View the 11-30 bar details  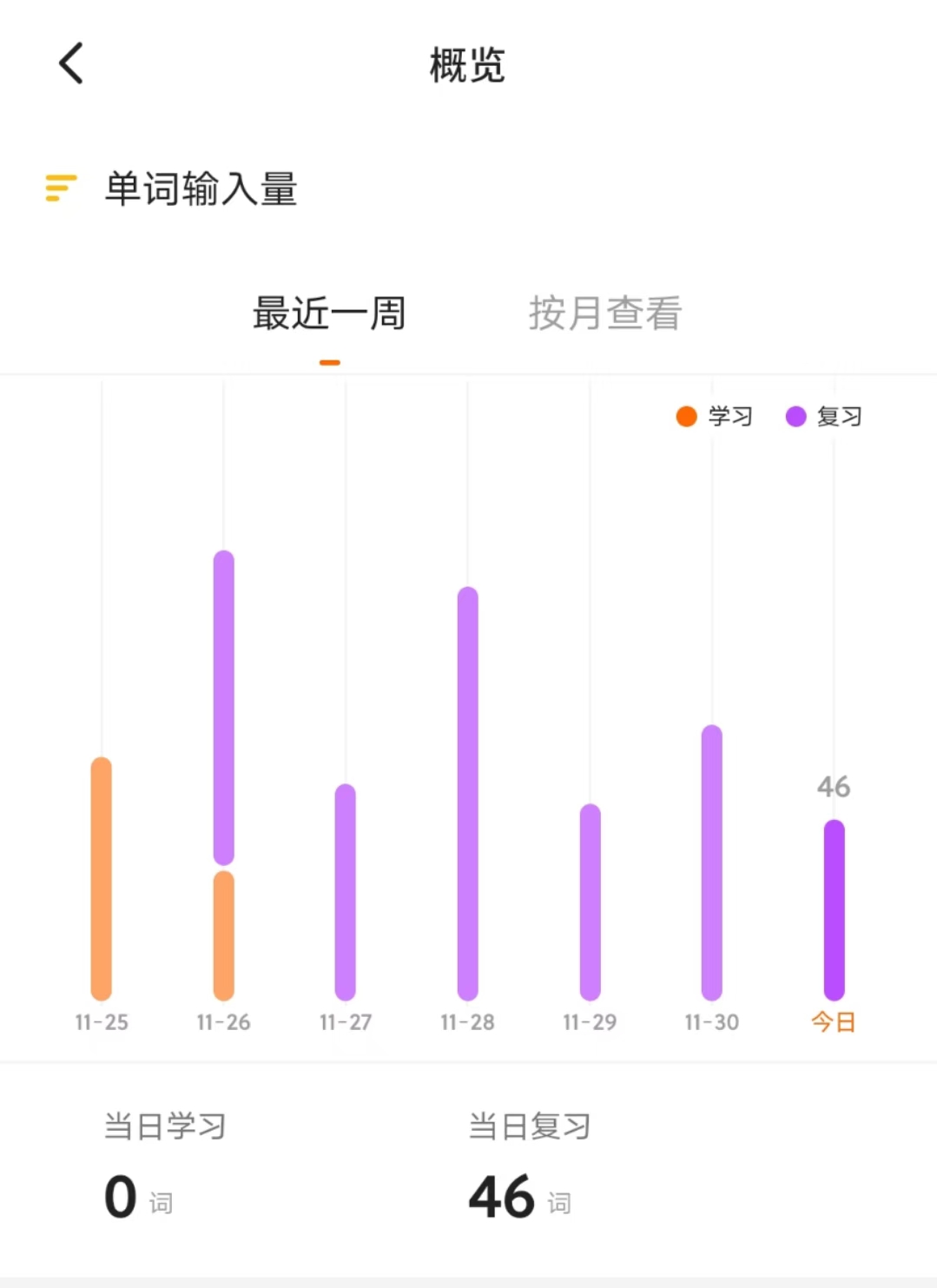(712, 862)
